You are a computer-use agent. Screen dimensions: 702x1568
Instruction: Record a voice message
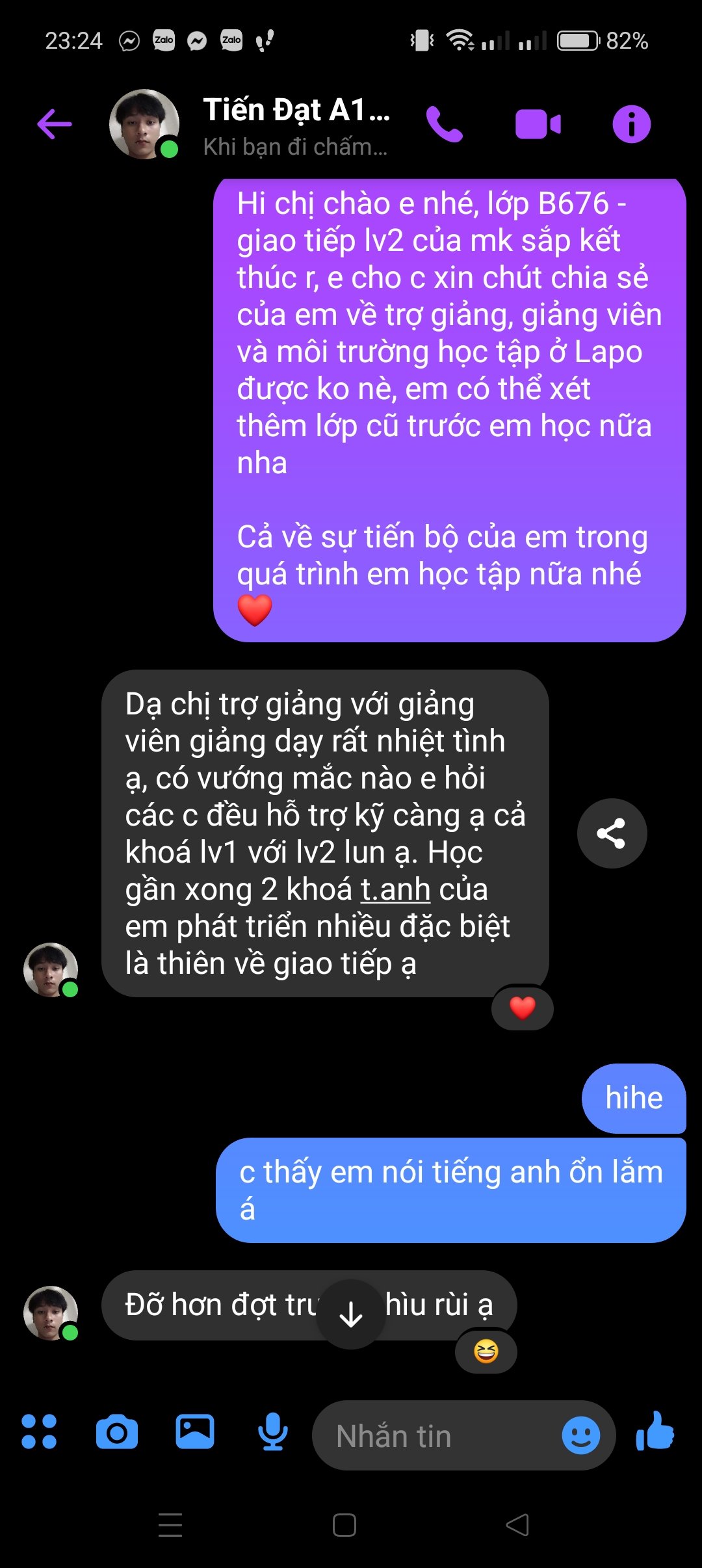pos(273,1431)
